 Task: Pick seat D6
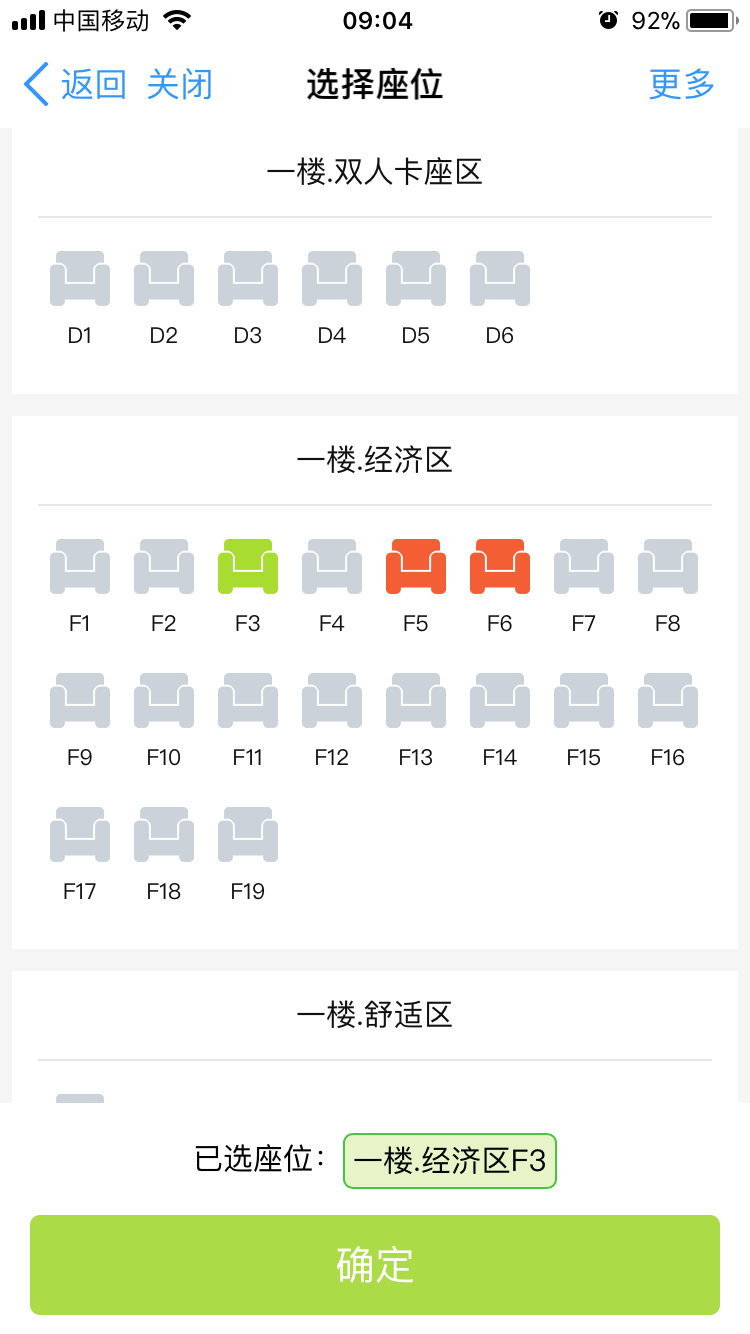(x=500, y=279)
